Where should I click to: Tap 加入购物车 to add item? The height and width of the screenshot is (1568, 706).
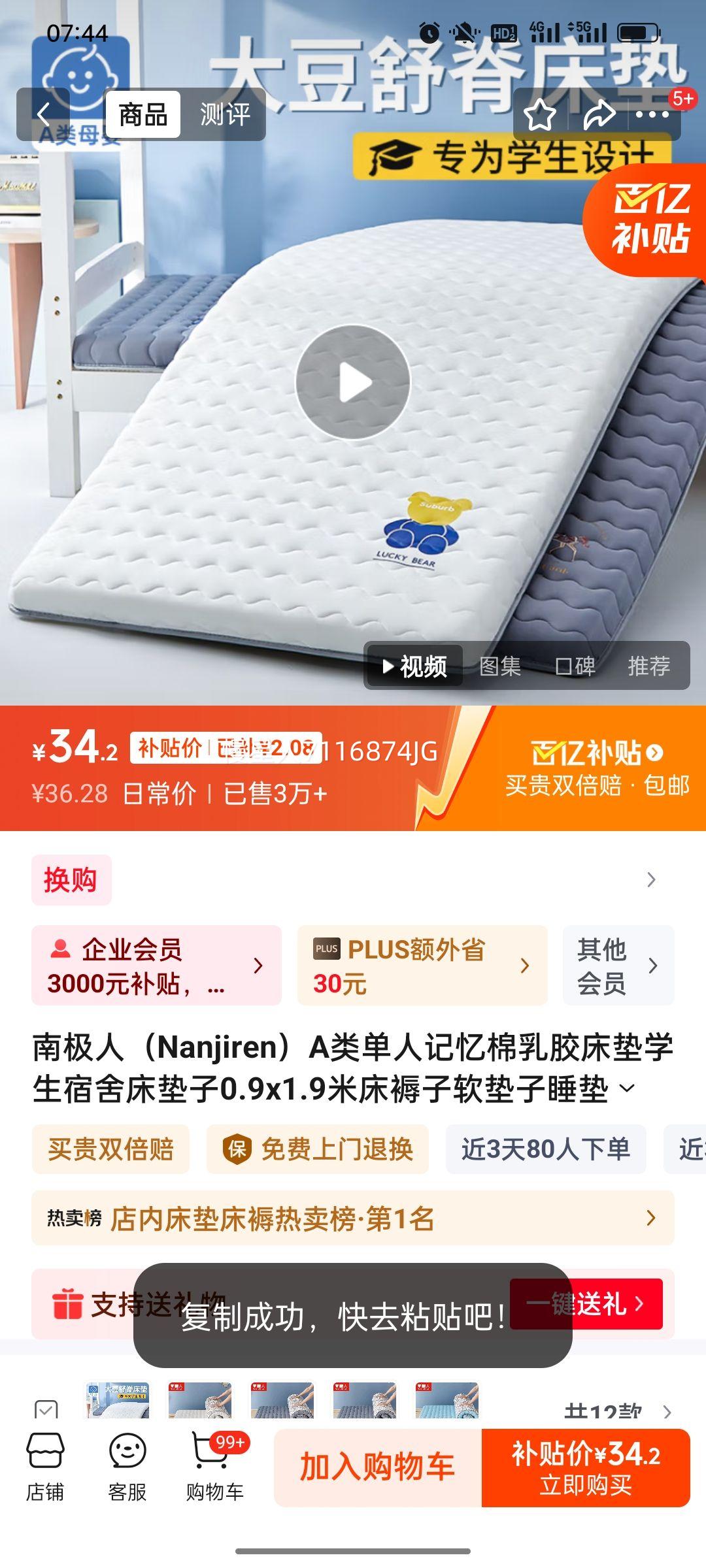pos(378,1468)
